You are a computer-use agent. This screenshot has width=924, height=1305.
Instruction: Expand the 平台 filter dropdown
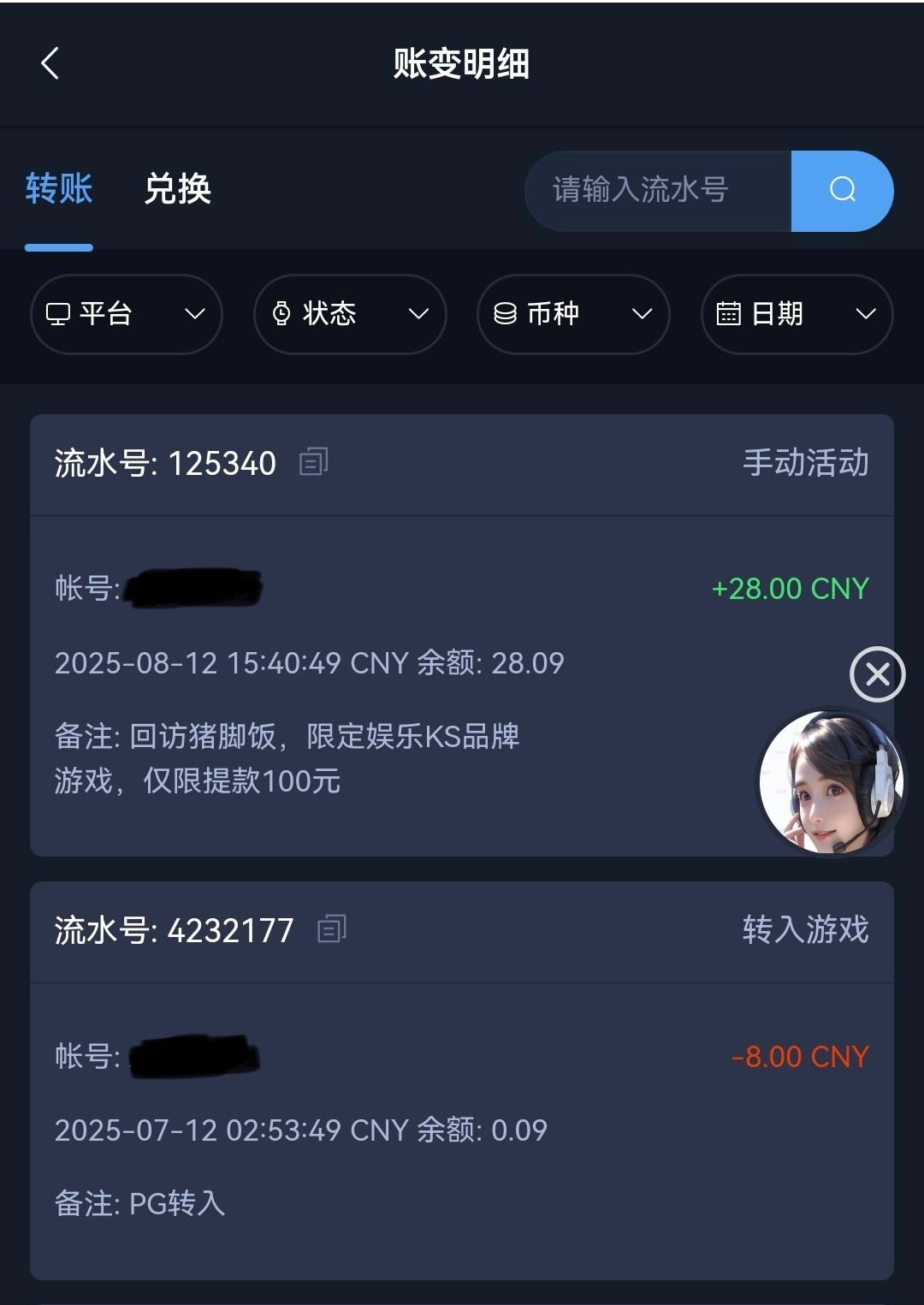point(127,314)
